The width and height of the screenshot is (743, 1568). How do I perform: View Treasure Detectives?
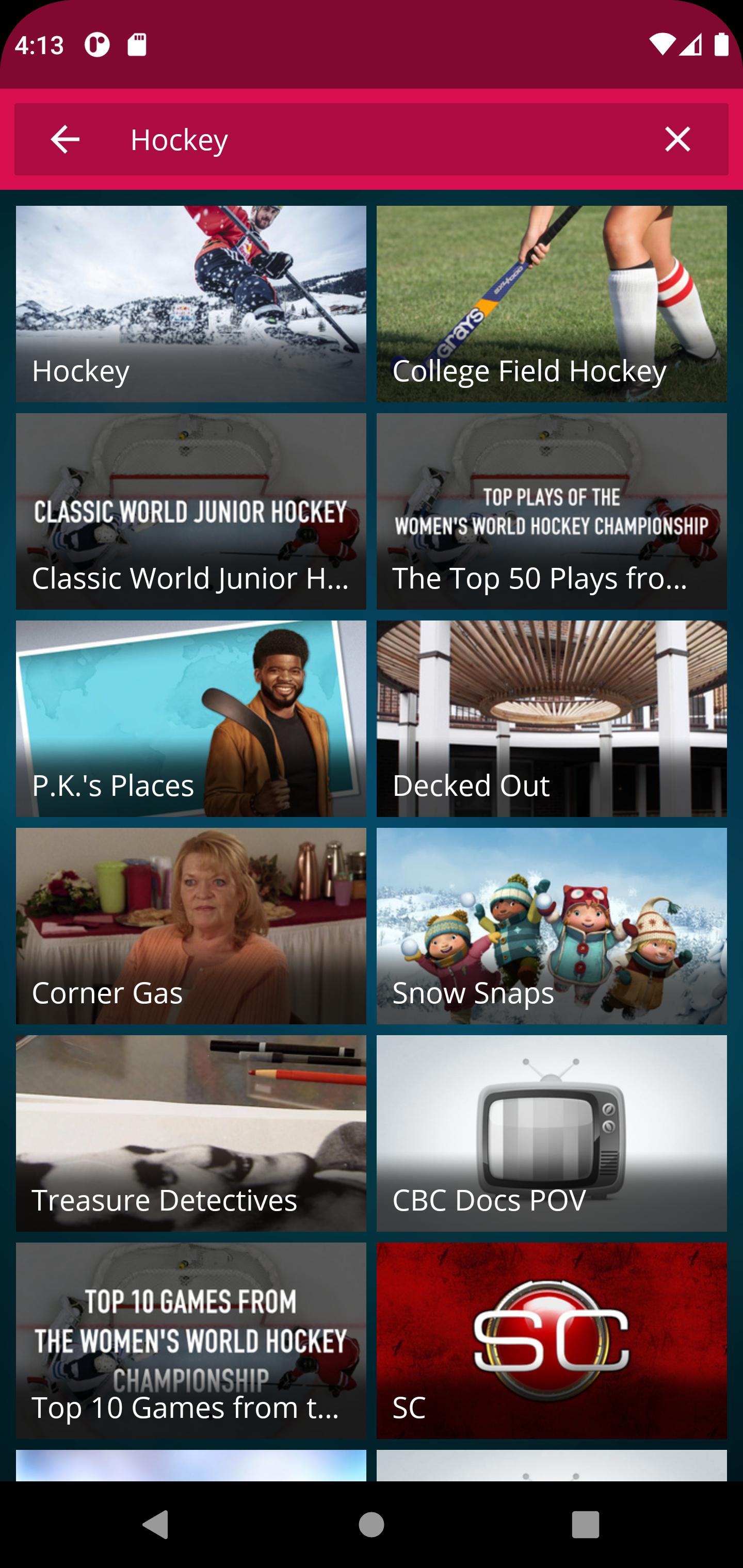point(191,1133)
